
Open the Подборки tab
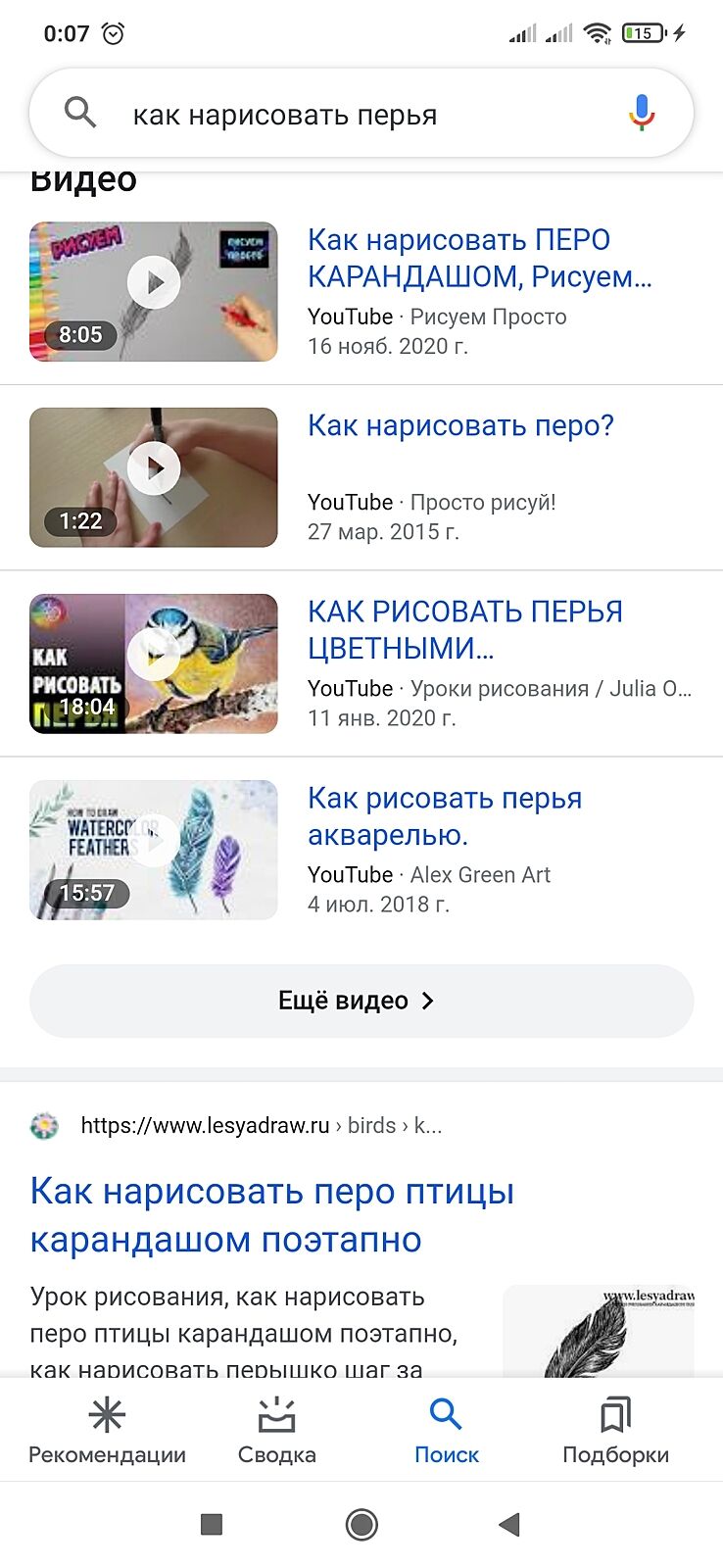pyautogui.click(x=615, y=1431)
